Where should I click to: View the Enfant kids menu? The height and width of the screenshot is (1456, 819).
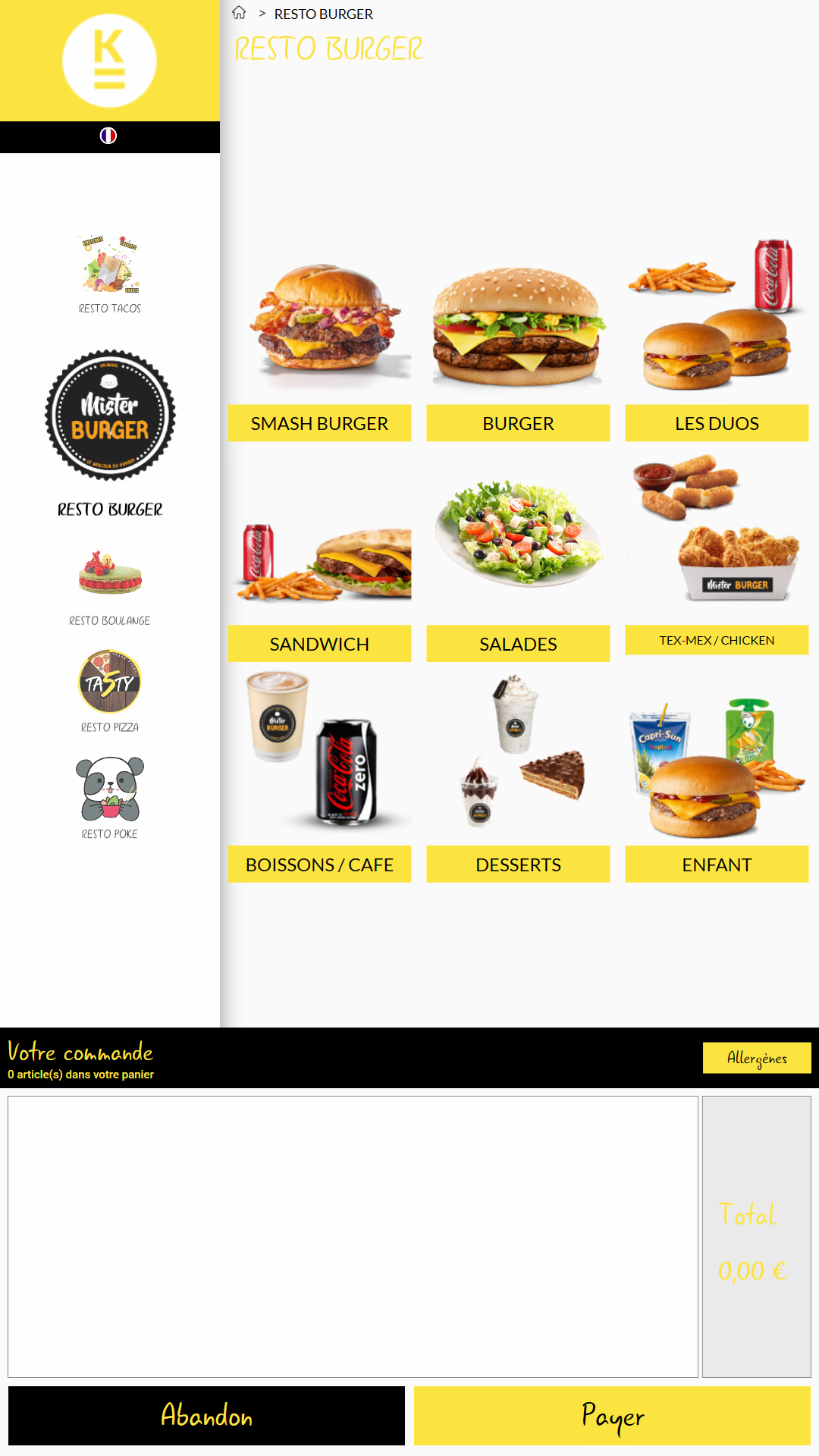(717, 864)
